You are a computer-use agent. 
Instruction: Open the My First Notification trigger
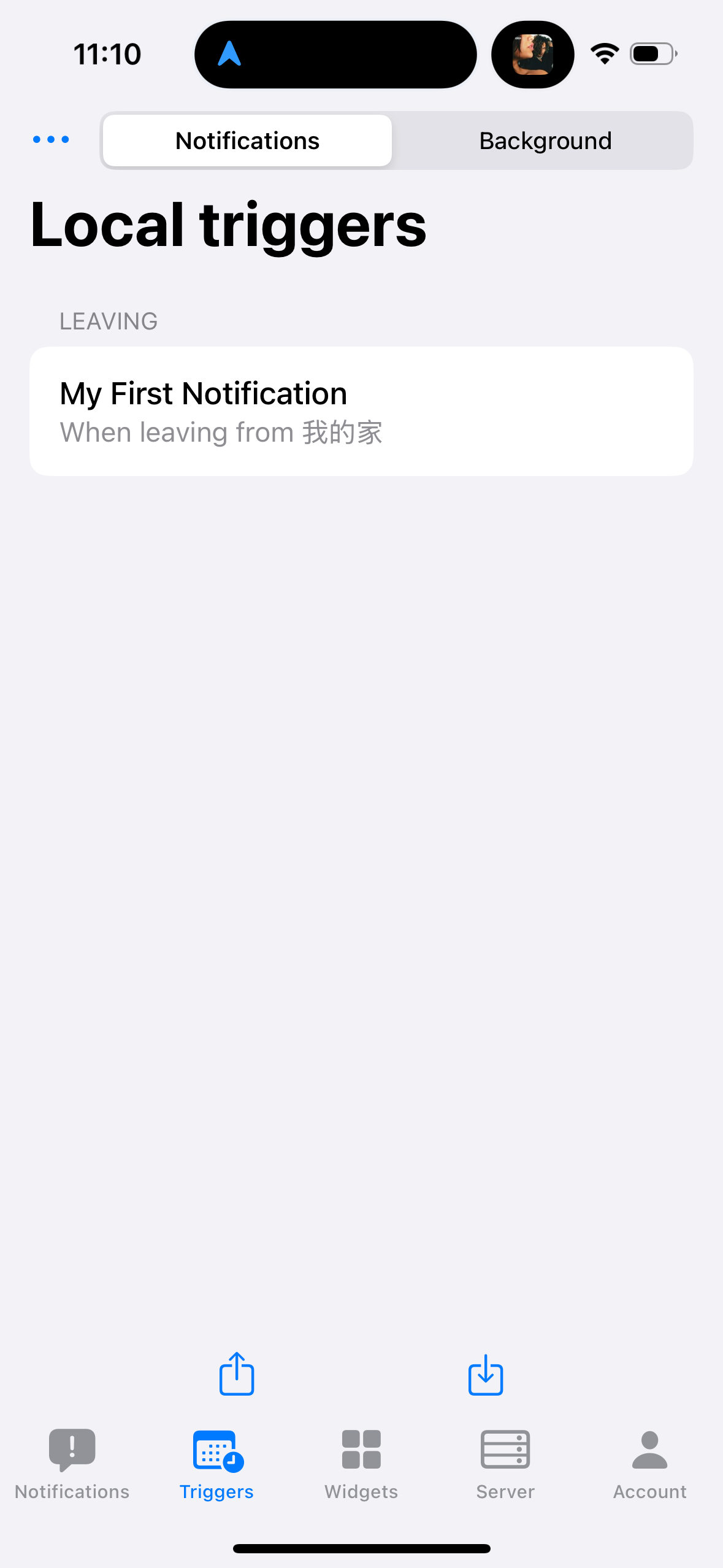(361, 411)
